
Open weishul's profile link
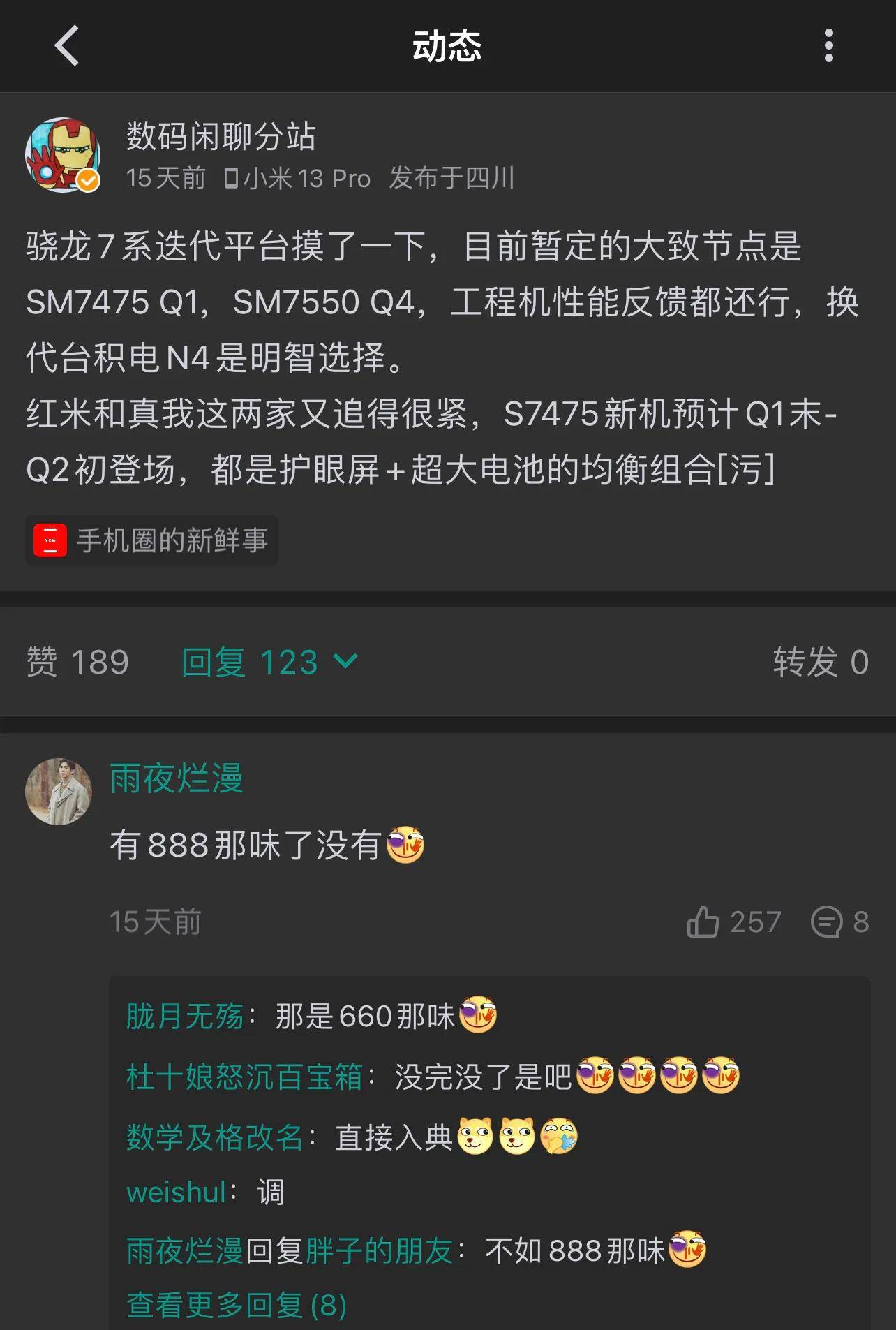click(176, 1192)
